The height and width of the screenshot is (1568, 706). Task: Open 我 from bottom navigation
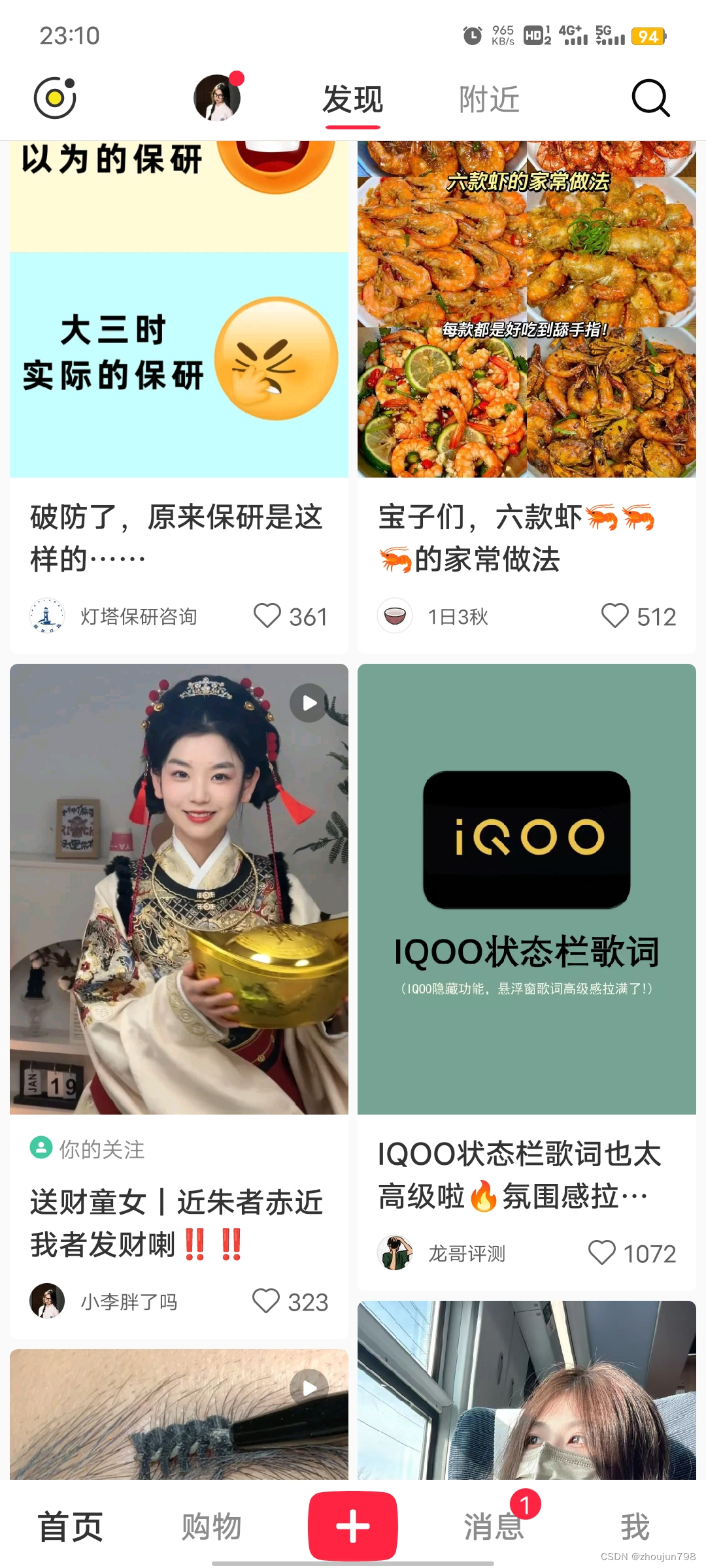[x=635, y=1527]
